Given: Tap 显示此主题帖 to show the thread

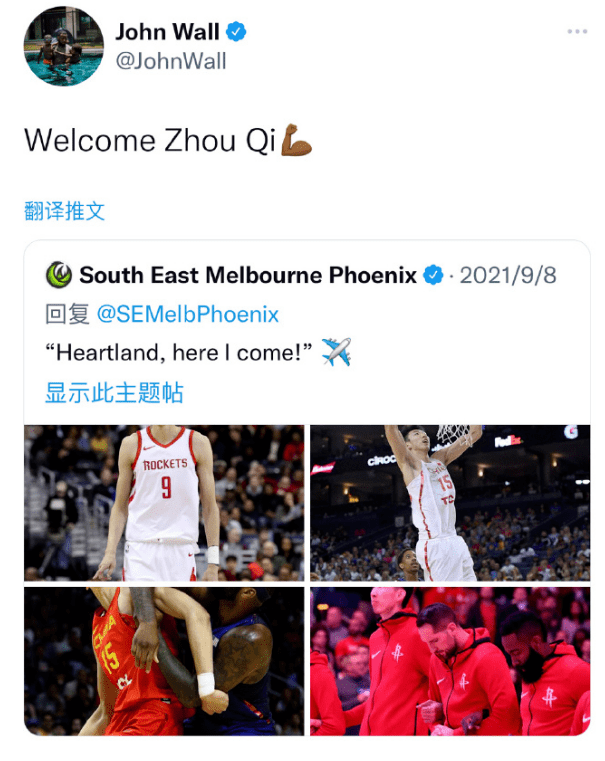Looking at the screenshot, I should click(x=114, y=392).
